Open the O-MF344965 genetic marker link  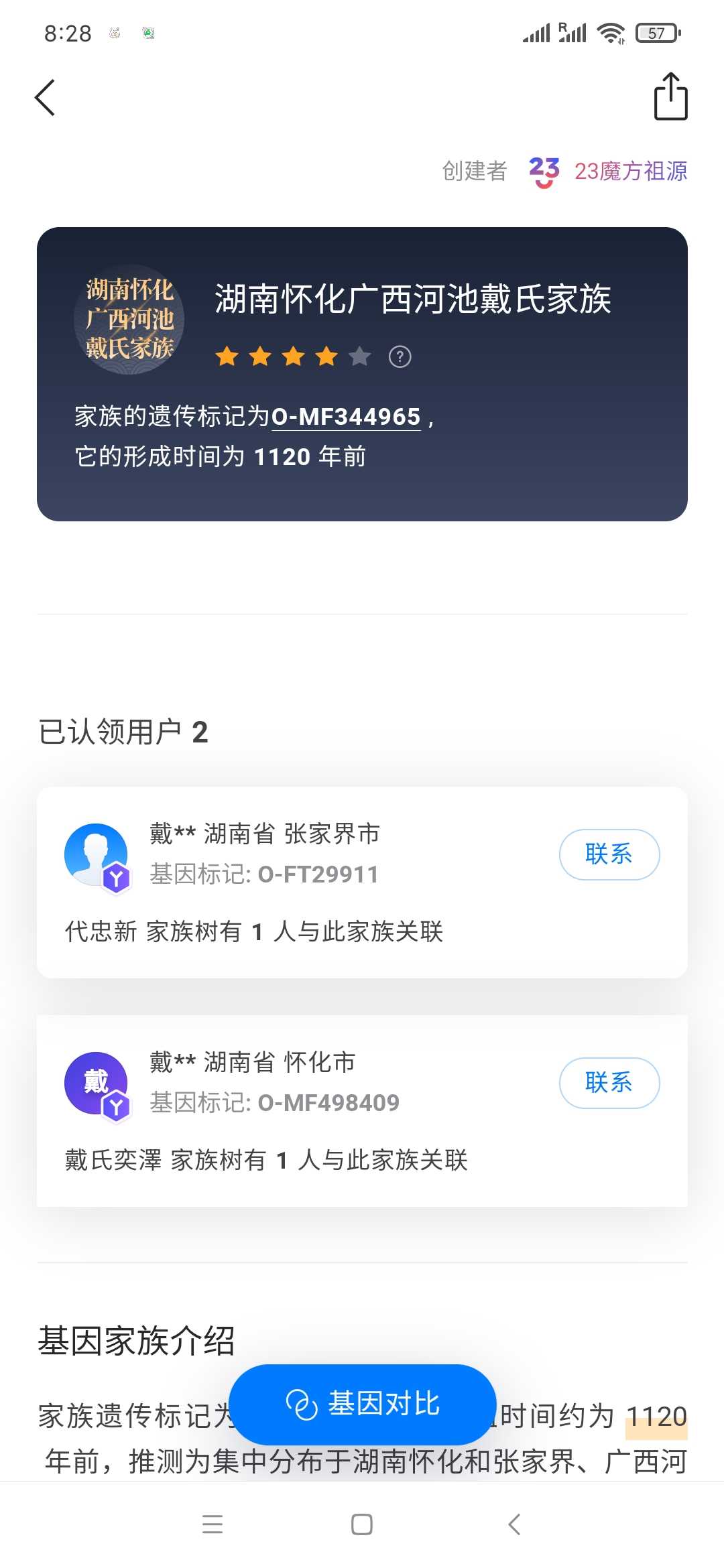[x=346, y=417]
